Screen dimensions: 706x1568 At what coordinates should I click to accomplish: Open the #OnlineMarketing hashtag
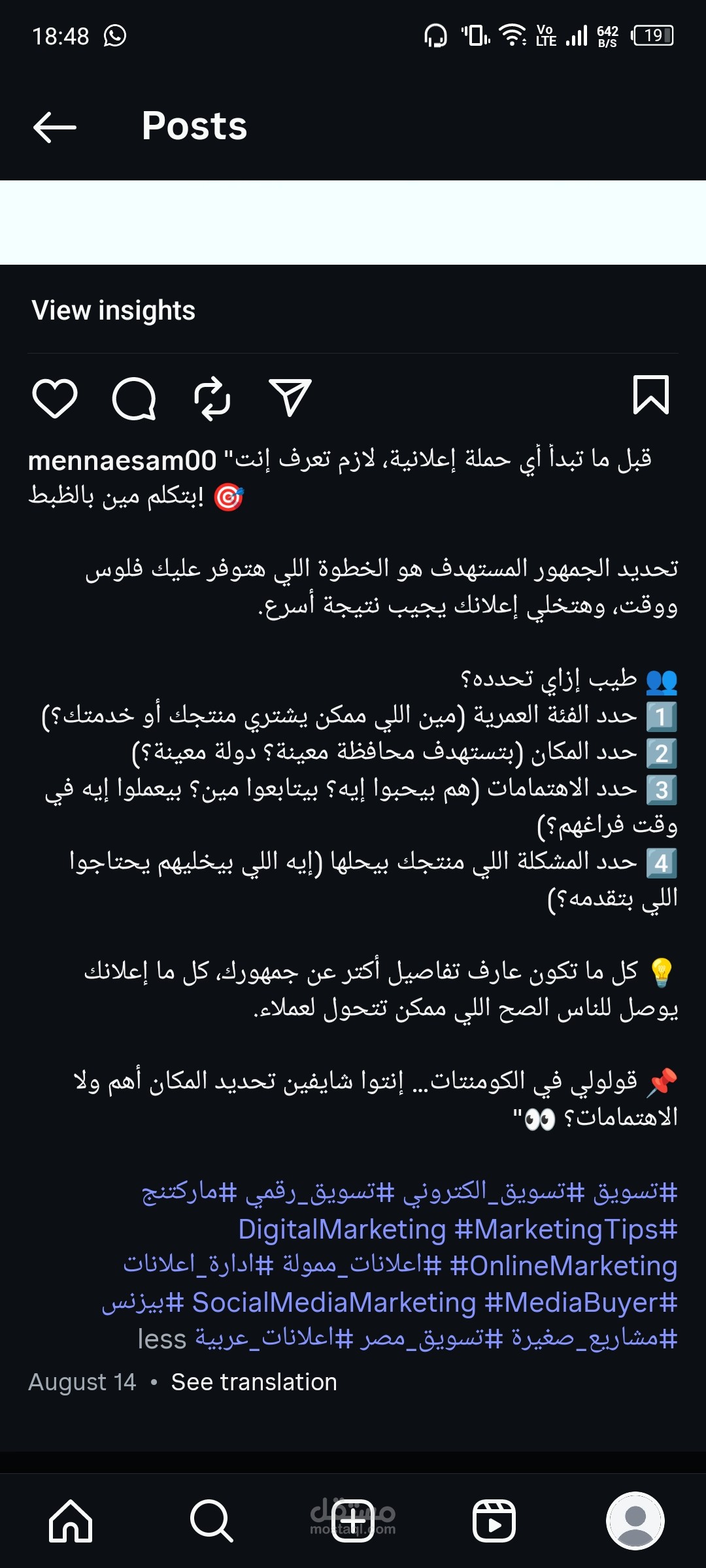[x=563, y=1266]
